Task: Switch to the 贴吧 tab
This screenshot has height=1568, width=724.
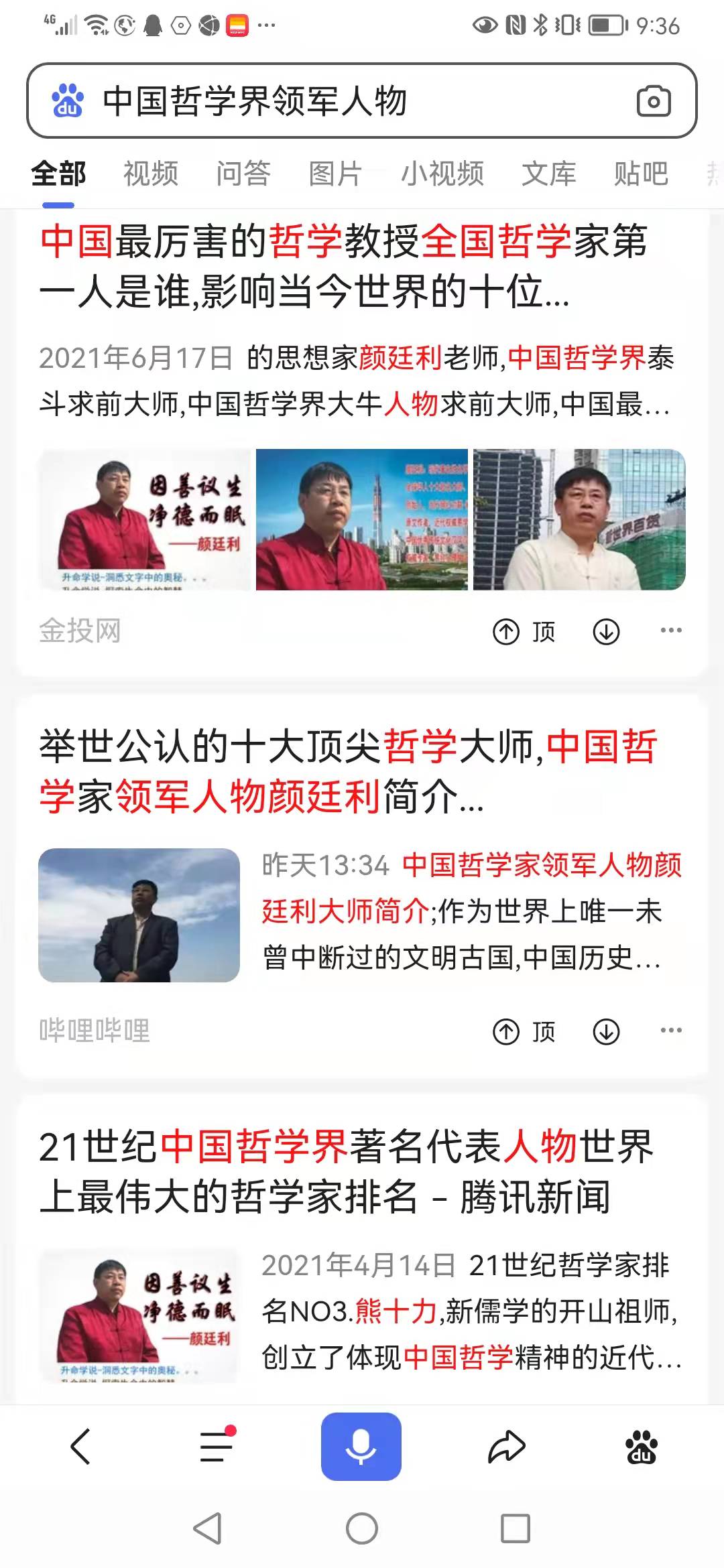Action: tap(641, 174)
